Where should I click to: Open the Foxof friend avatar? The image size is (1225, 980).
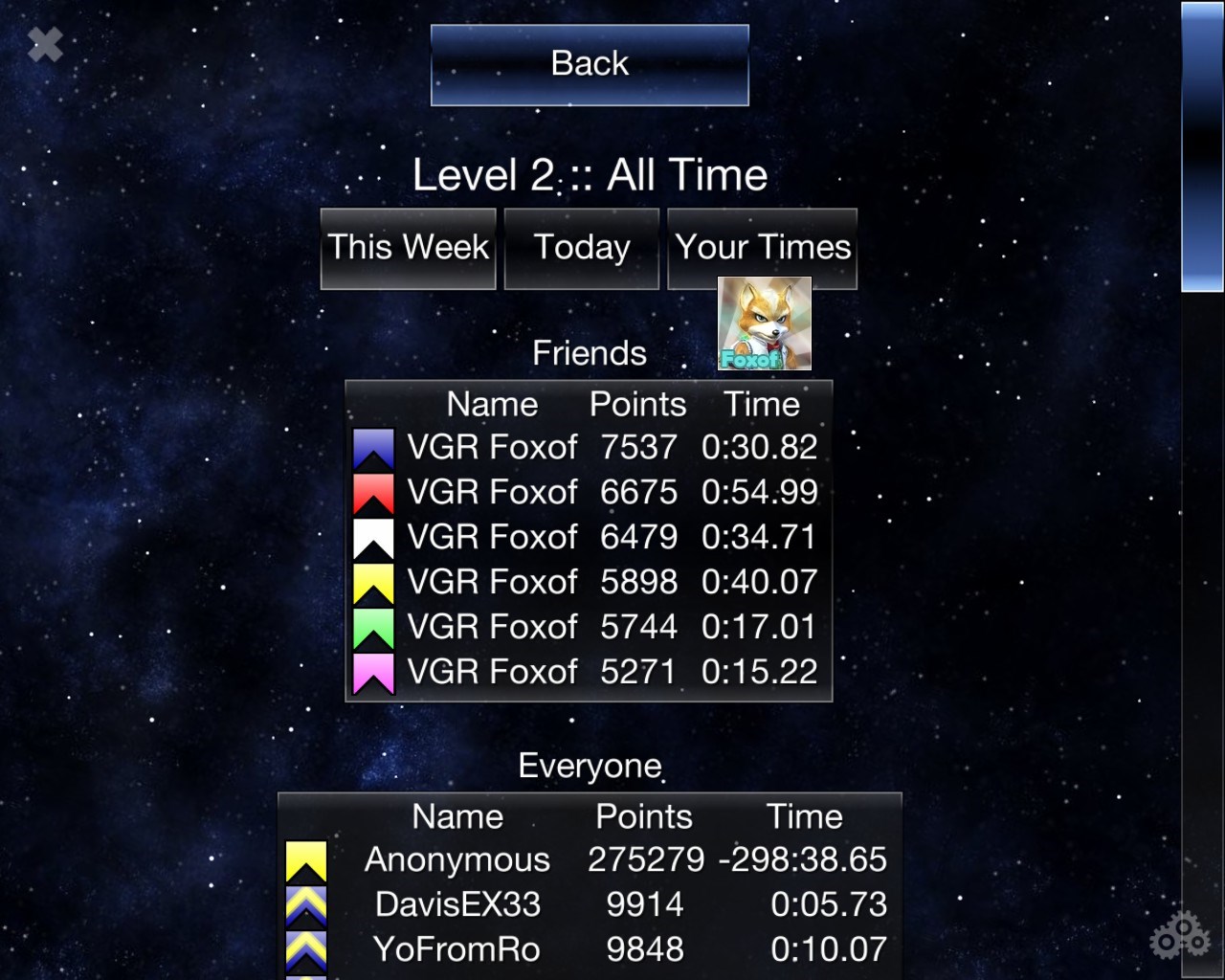pyautogui.click(x=765, y=323)
